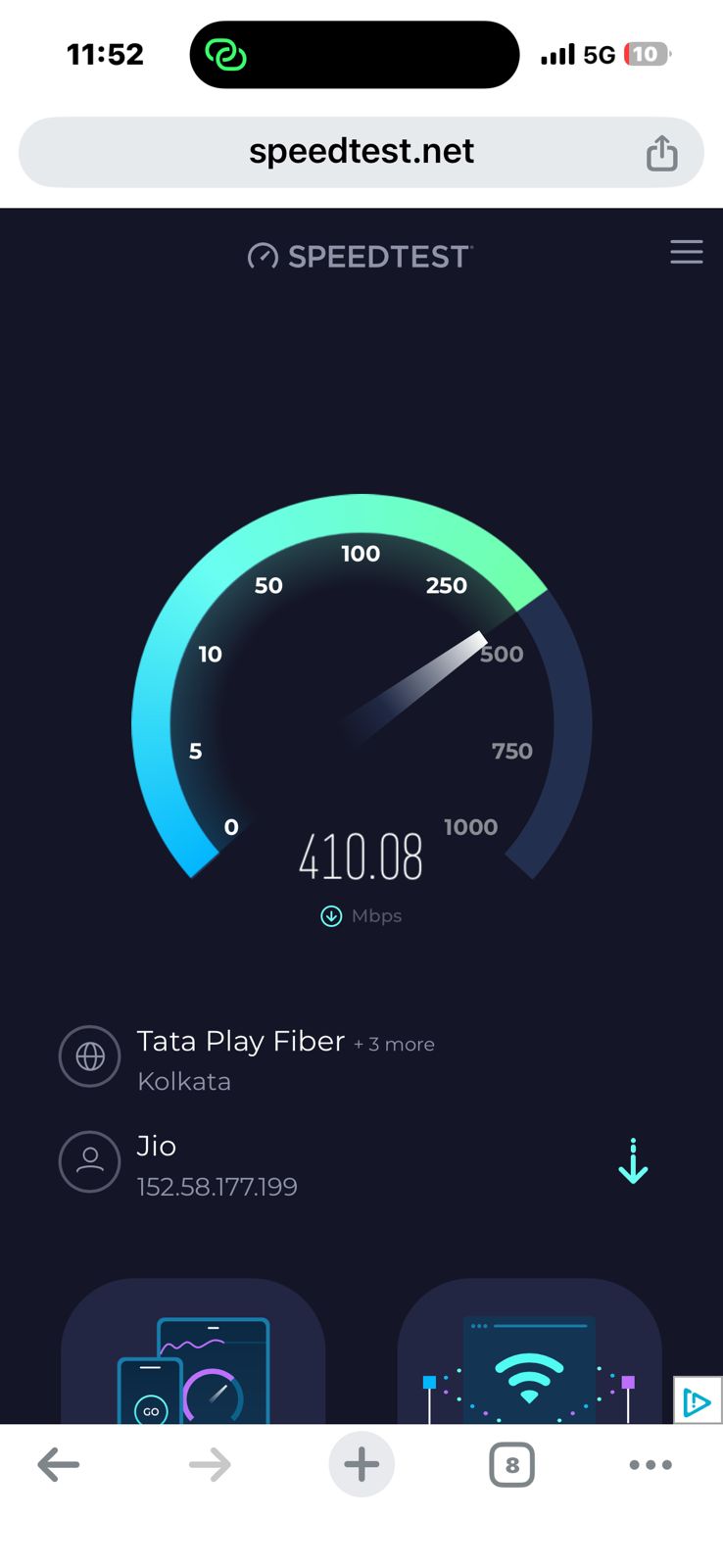Screen dimensions: 723x1568
Task: View the 8 open tabs
Action: coord(511,1465)
